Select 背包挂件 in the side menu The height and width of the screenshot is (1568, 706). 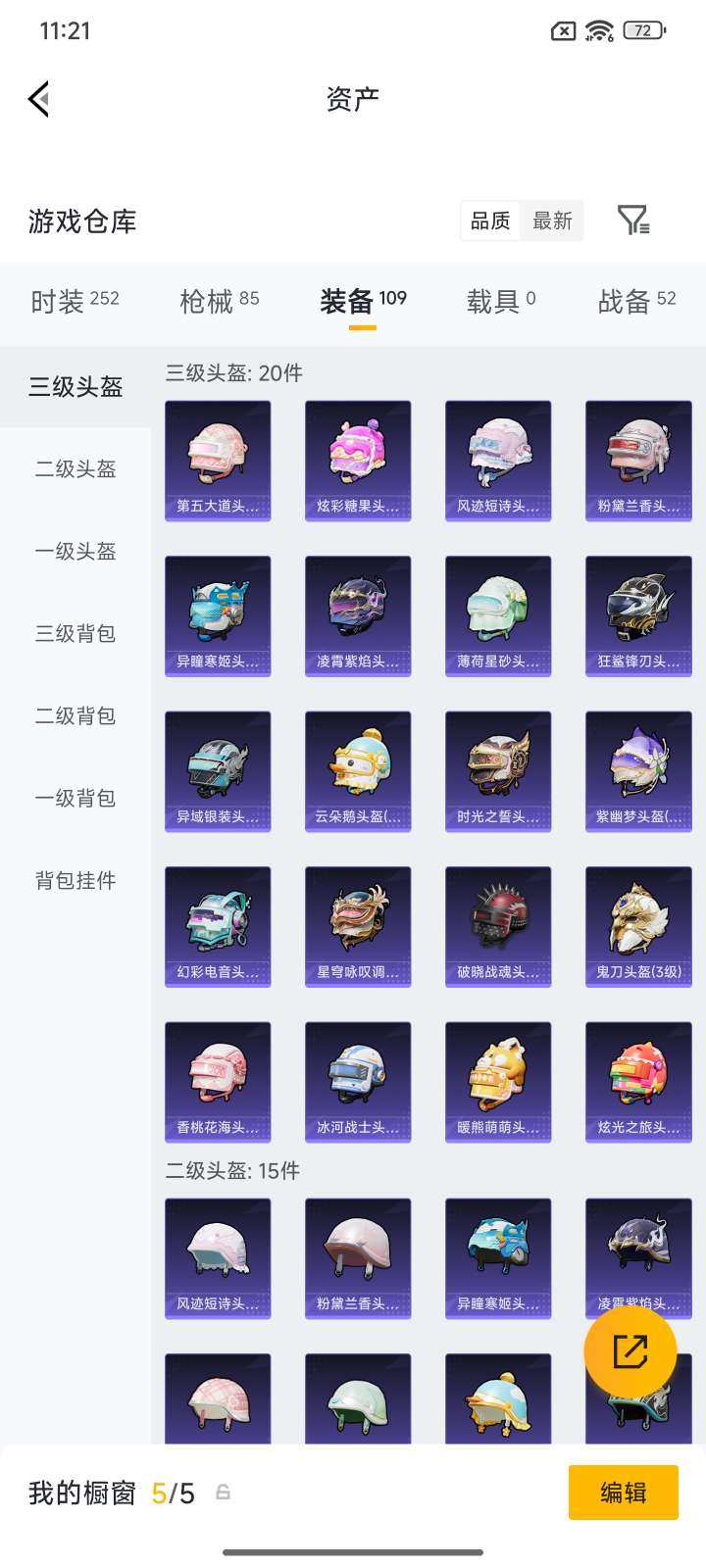(76, 881)
